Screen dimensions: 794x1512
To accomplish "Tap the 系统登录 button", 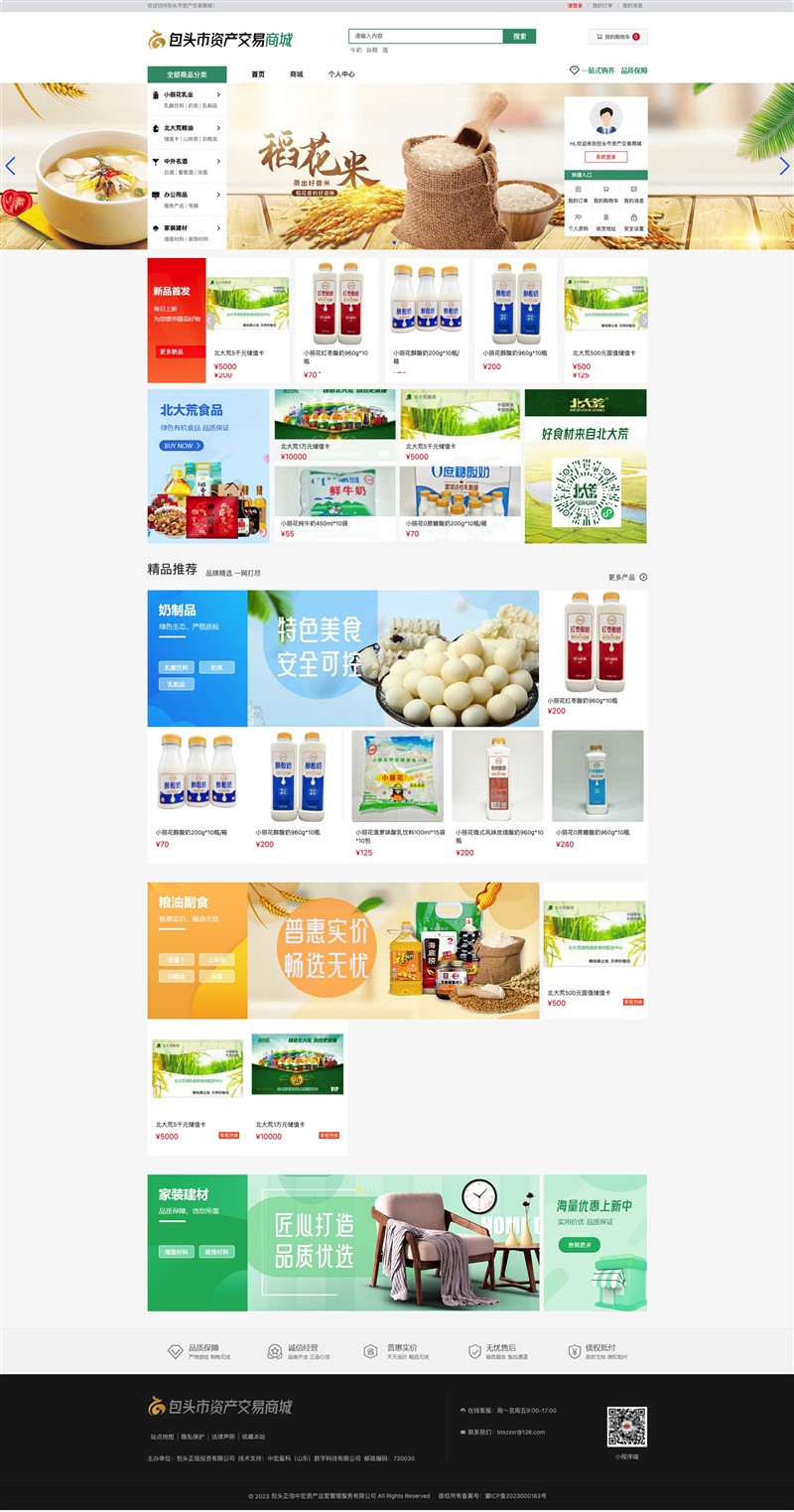I will (x=605, y=157).
